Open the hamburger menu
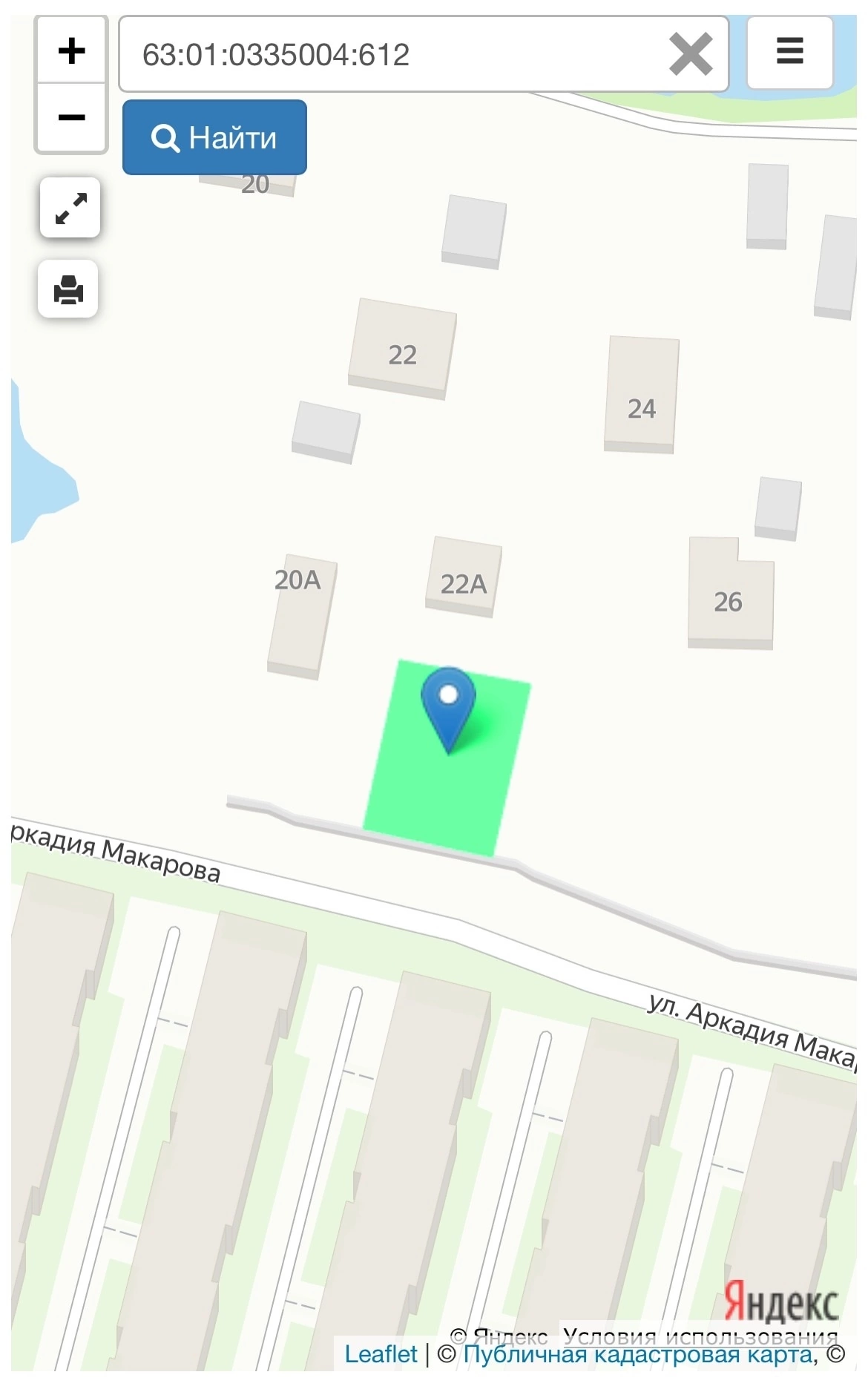Image resolution: width=868 pixels, height=1392 pixels. coord(789,52)
